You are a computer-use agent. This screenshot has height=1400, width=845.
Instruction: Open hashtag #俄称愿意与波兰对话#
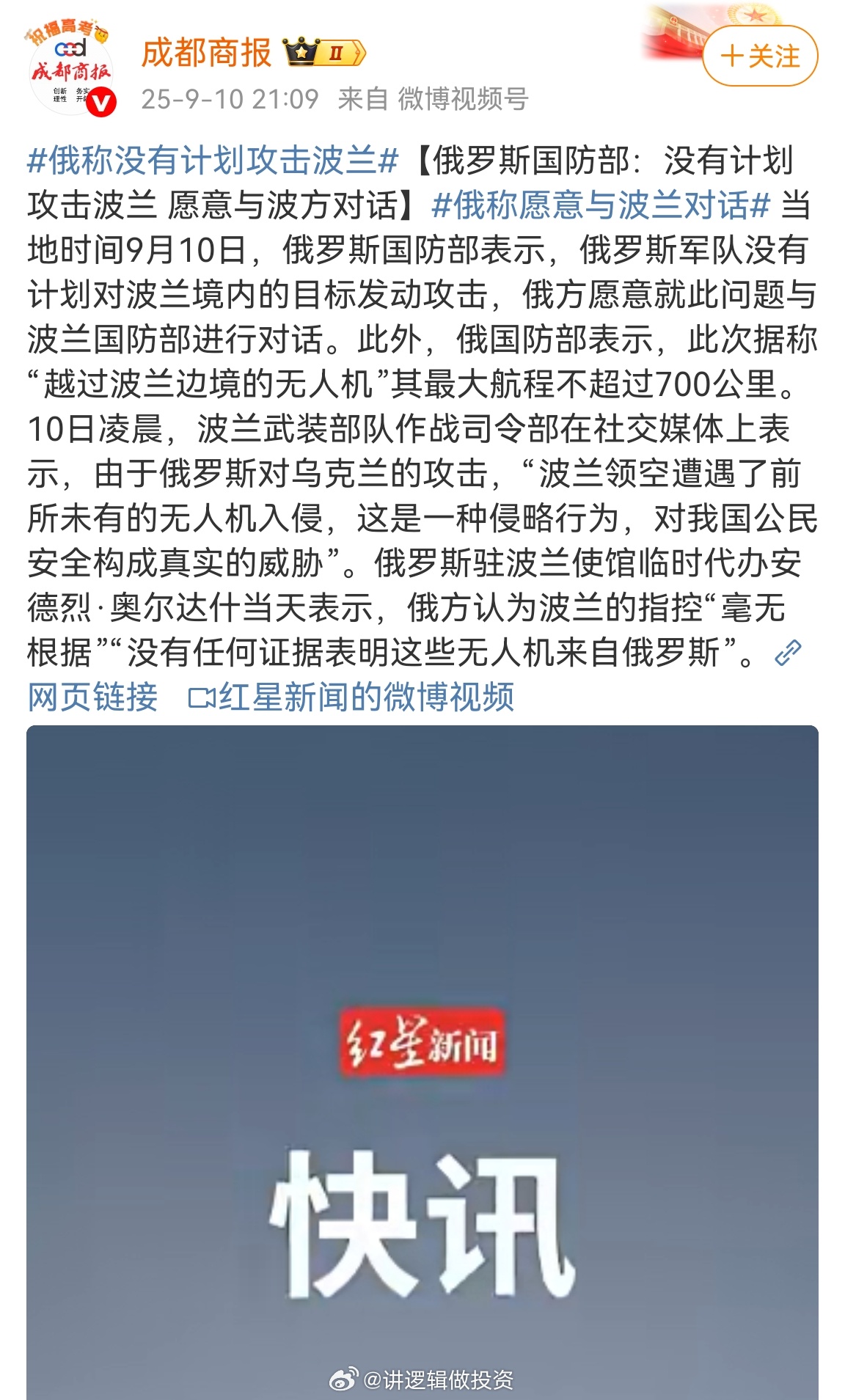point(601,205)
